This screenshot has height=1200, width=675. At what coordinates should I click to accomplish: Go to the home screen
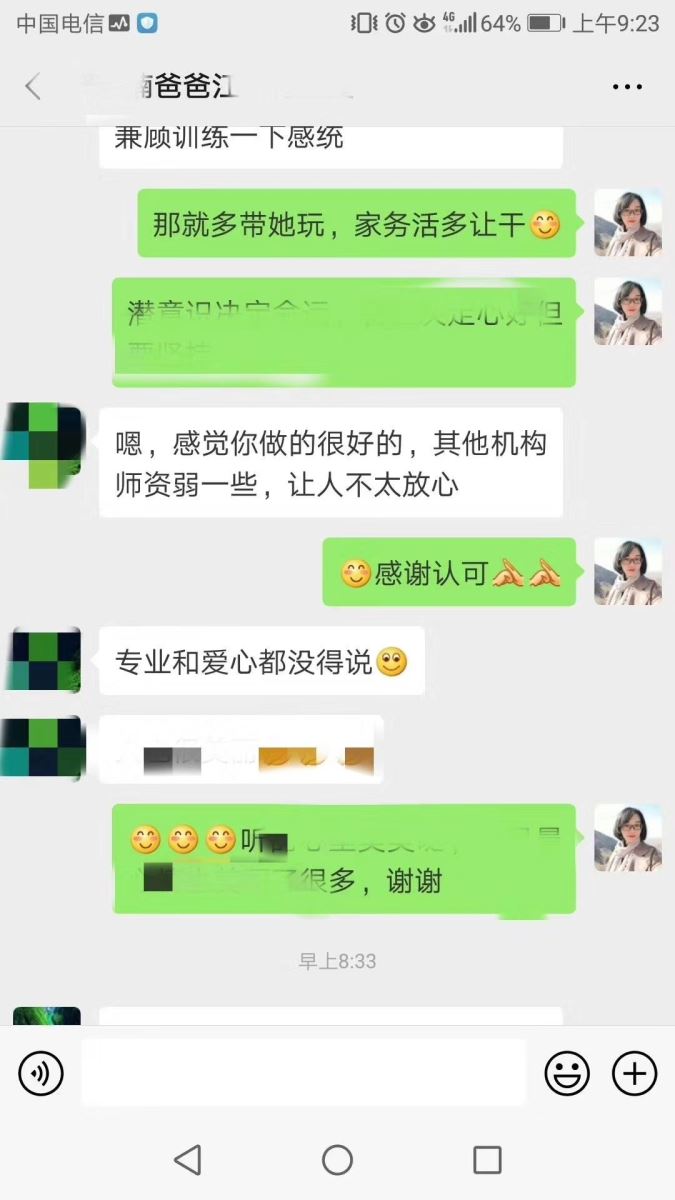(x=337, y=1160)
